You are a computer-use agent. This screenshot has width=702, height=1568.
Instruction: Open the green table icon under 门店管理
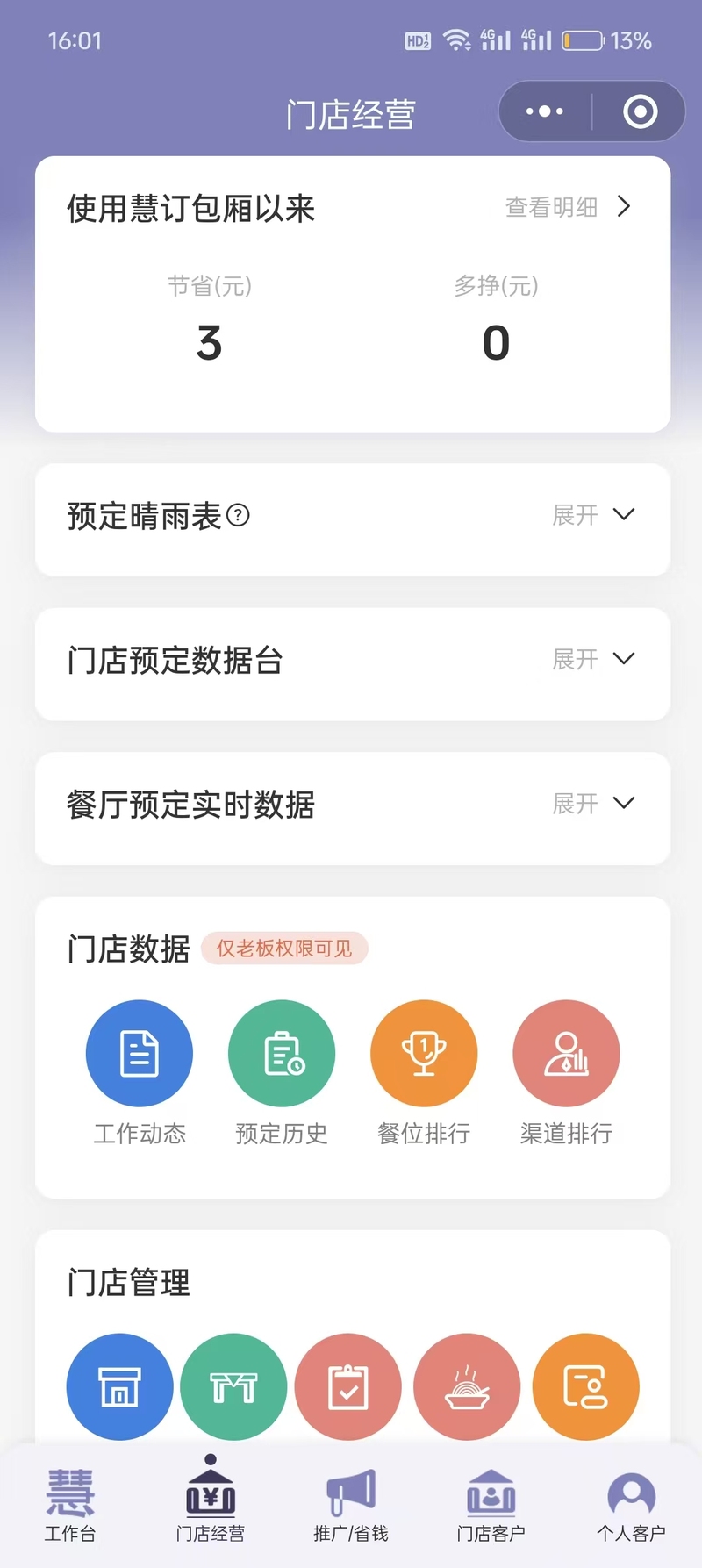pos(233,1386)
